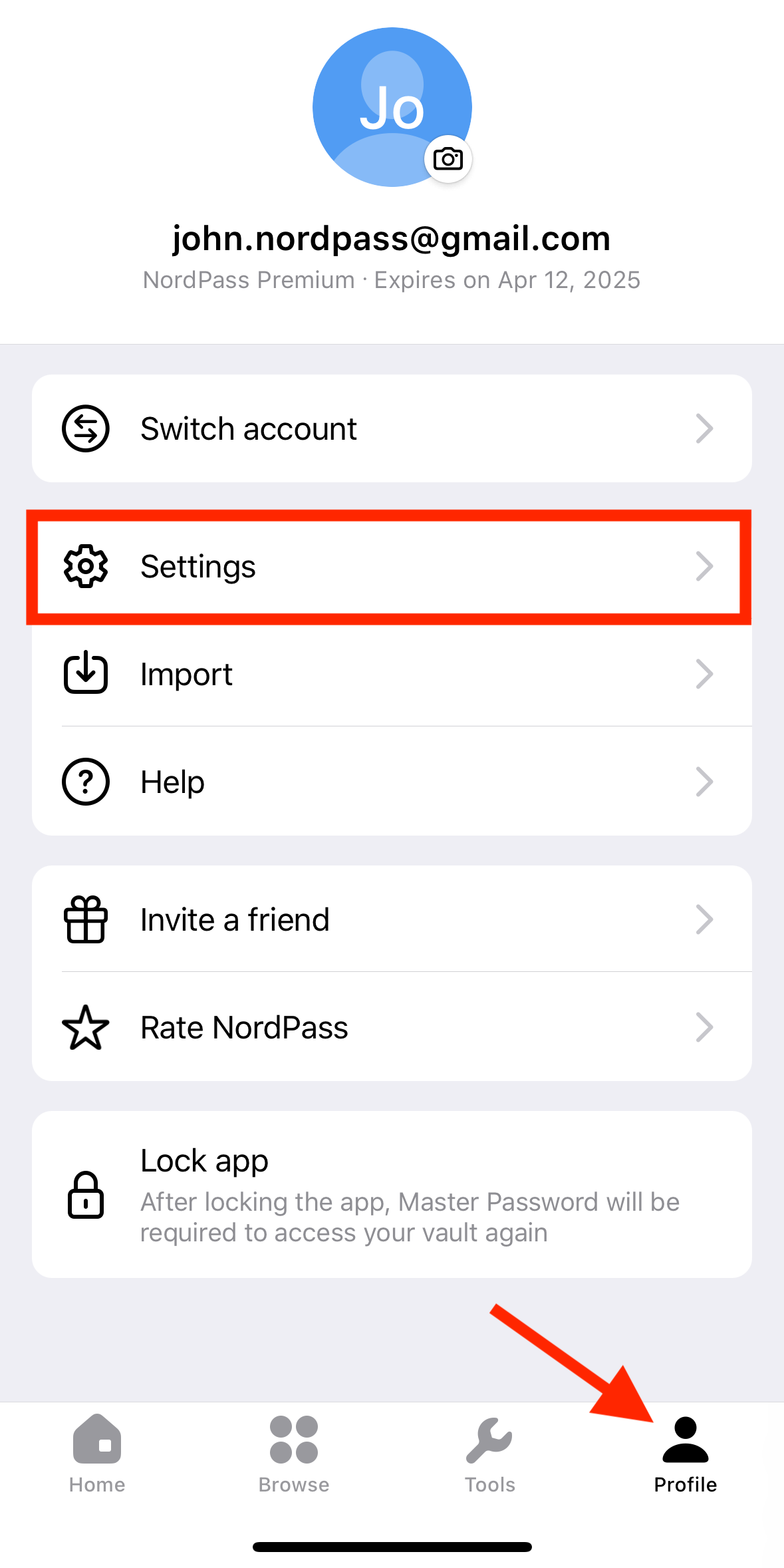Lock the app now
Image resolution: width=784 pixels, height=1568 pixels.
coord(392,1195)
